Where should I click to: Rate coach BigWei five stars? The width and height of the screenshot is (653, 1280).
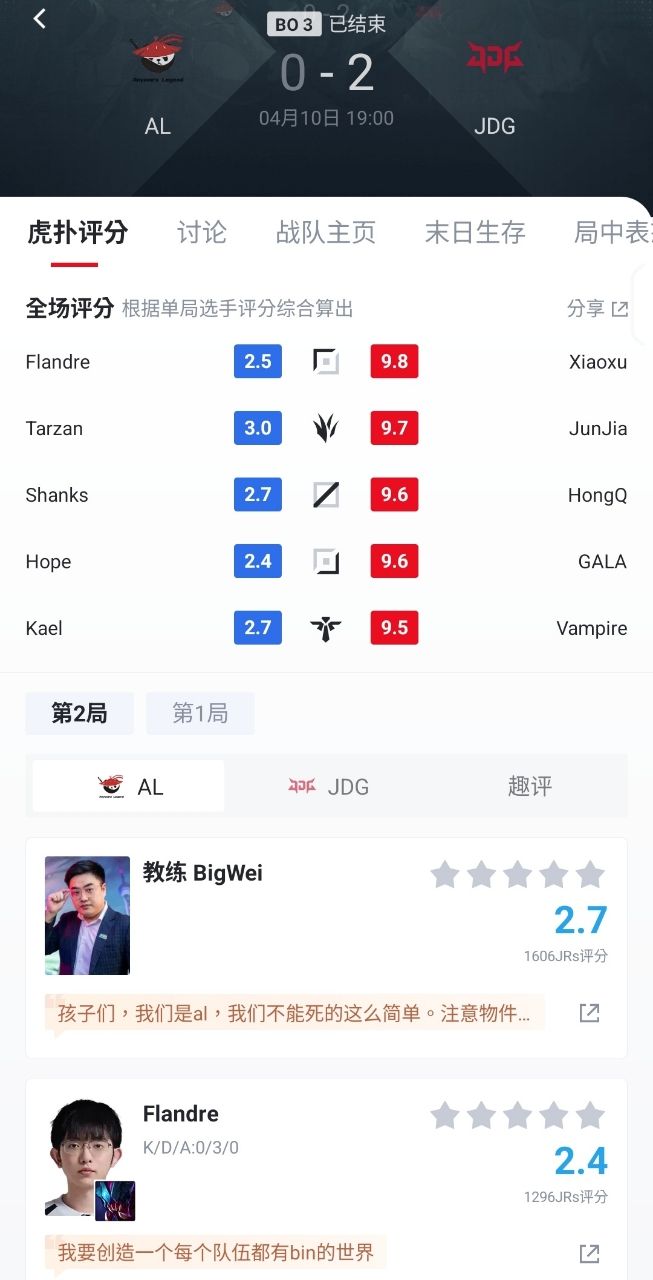click(x=590, y=875)
